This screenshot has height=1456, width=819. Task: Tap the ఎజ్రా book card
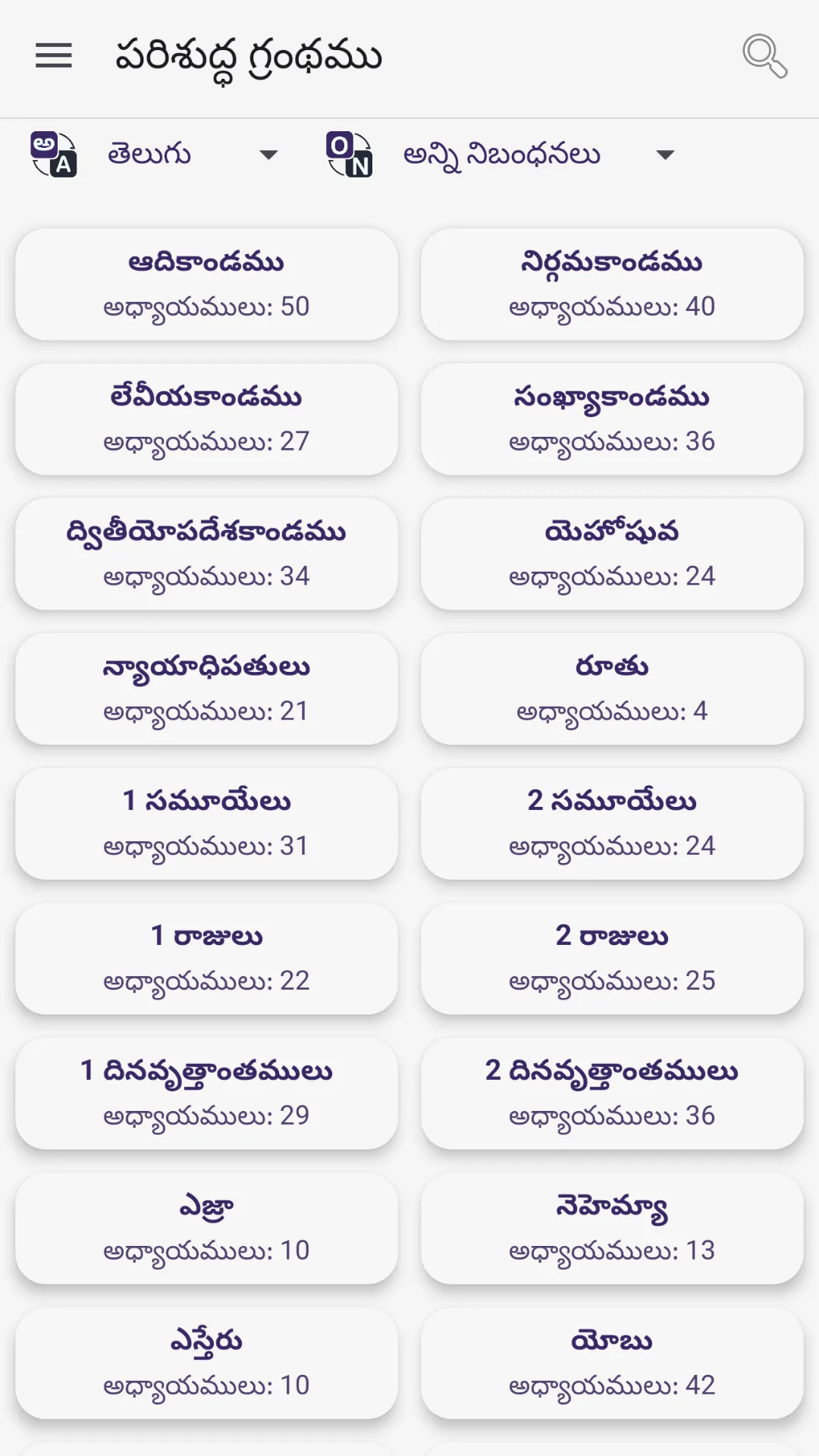click(206, 1229)
